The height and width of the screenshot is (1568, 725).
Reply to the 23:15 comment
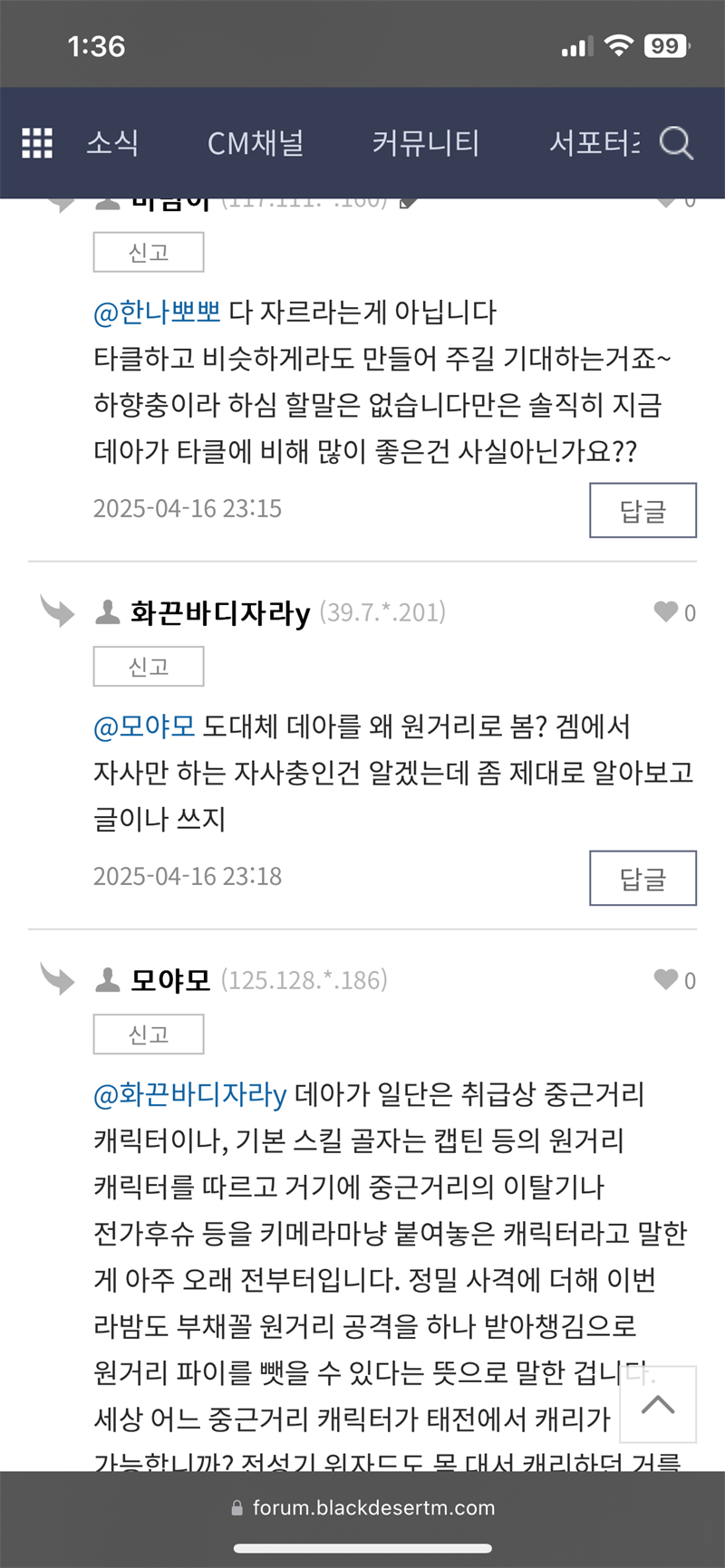pyautogui.click(x=643, y=511)
